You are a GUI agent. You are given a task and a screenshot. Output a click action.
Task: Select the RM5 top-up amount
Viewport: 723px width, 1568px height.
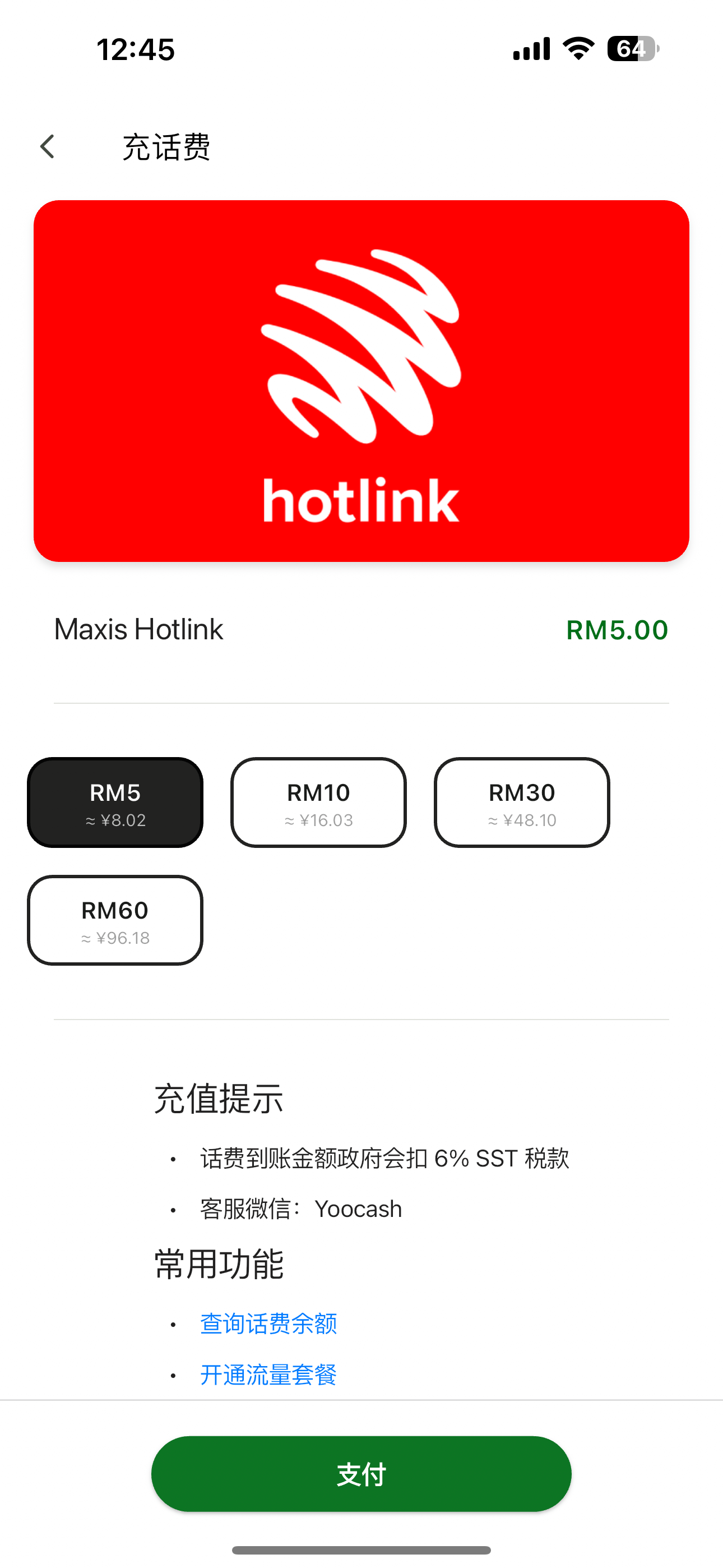[115, 803]
